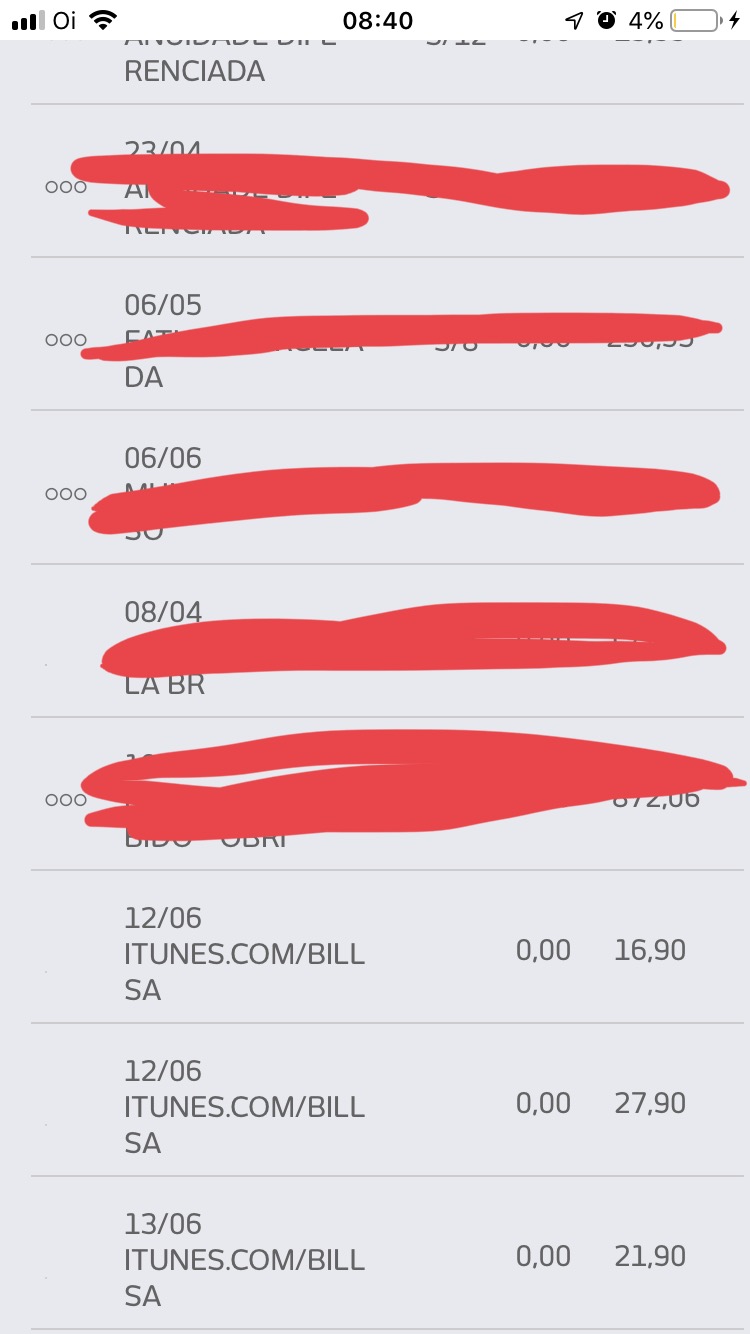The width and height of the screenshot is (750, 1334).
Task: Open the dots menu on the 872,06 row
Action: (x=65, y=800)
